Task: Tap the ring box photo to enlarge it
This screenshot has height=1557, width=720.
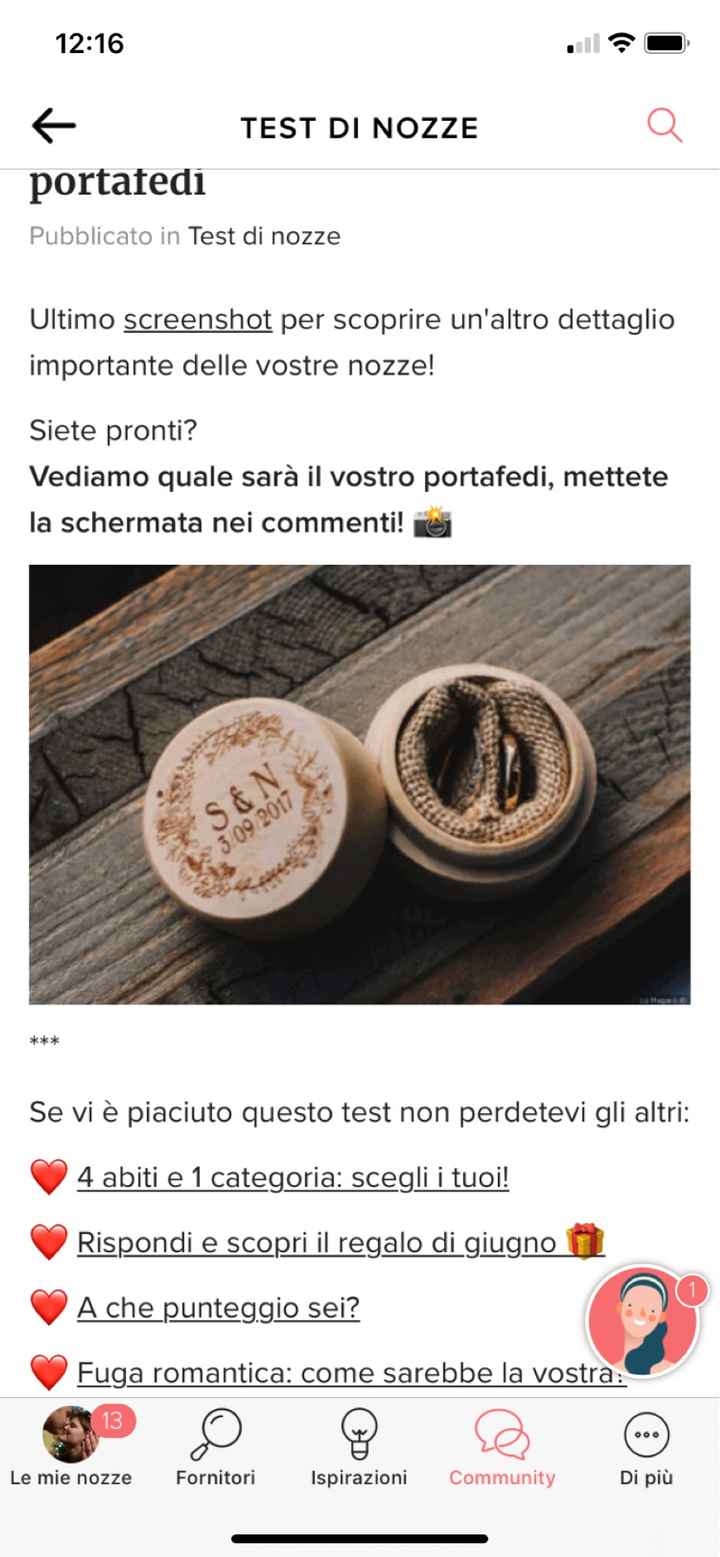Action: click(x=360, y=785)
